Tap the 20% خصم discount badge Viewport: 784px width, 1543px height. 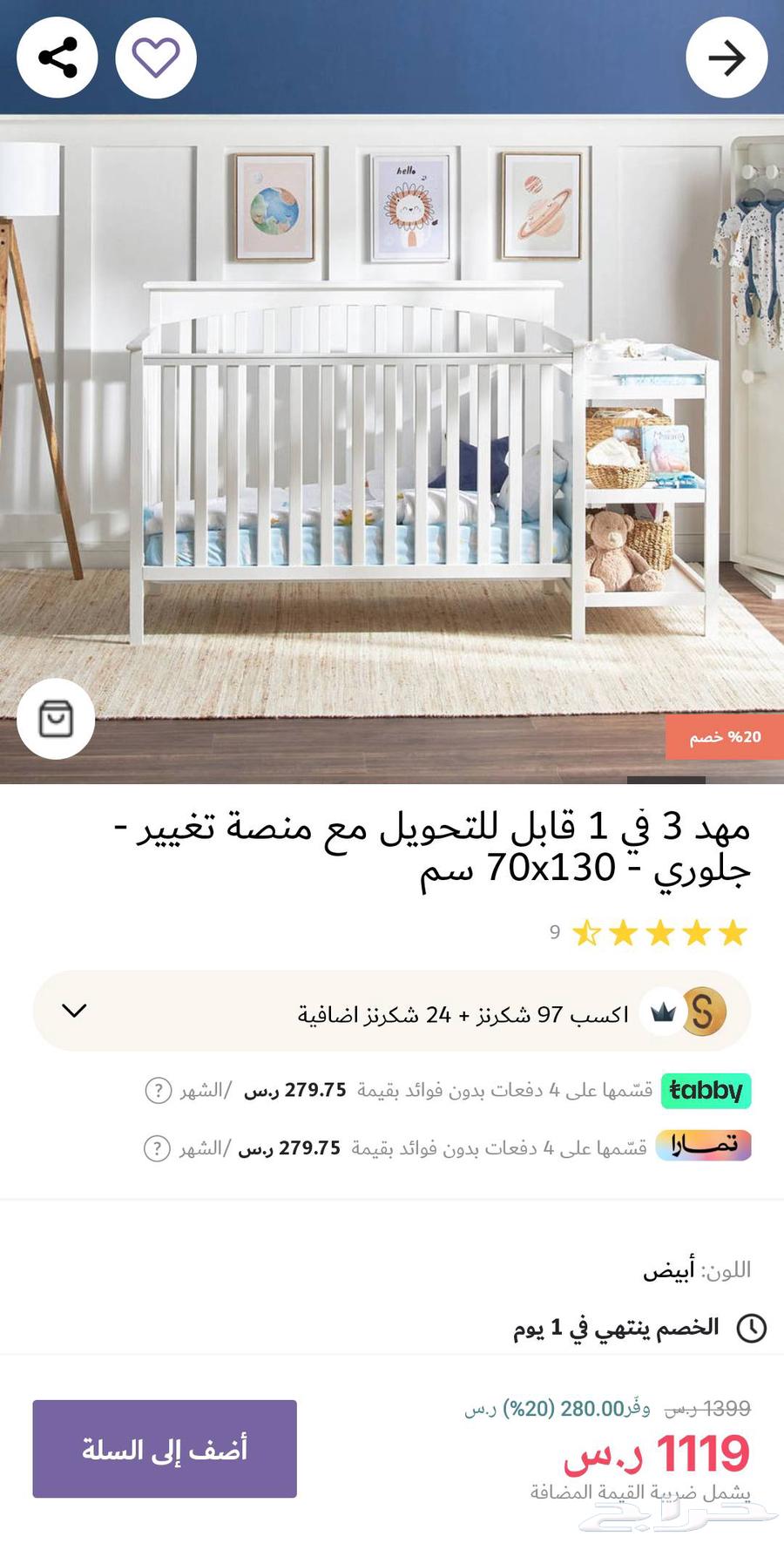click(x=726, y=736)
